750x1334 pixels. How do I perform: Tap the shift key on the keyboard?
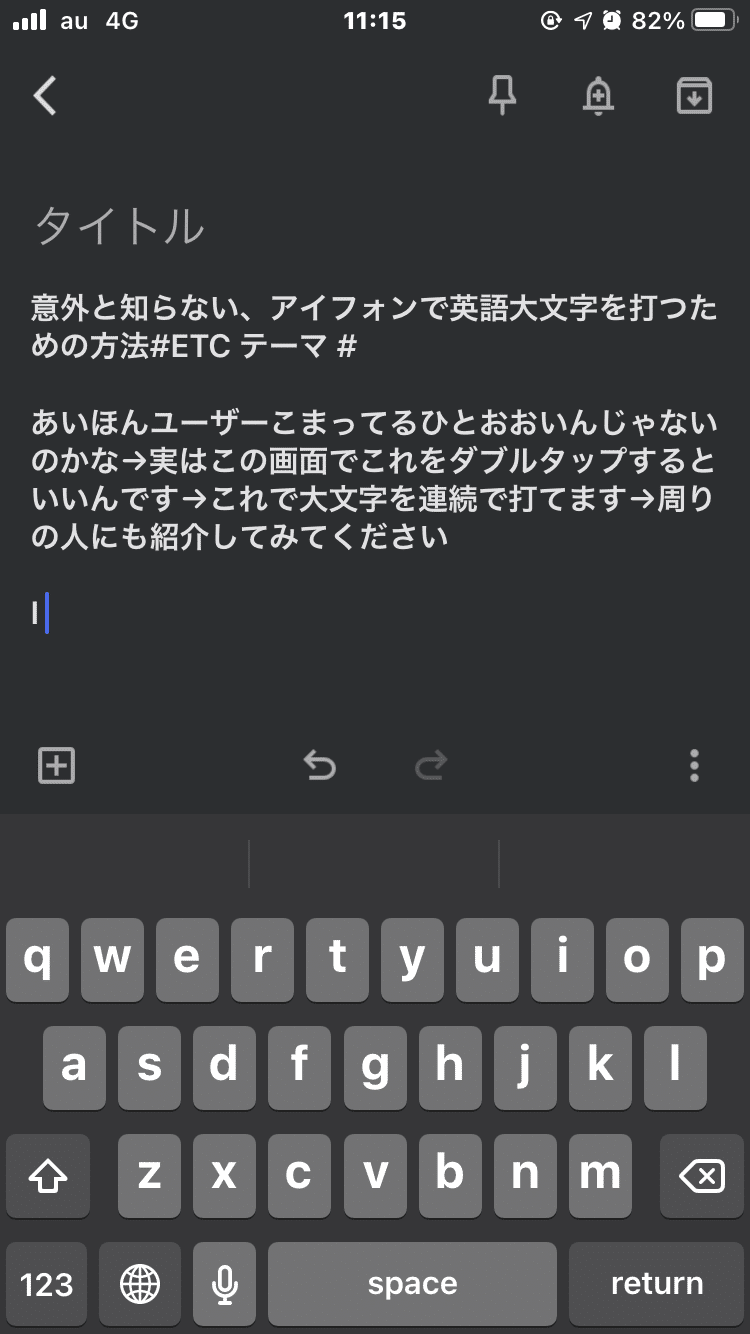[48, 1176]
